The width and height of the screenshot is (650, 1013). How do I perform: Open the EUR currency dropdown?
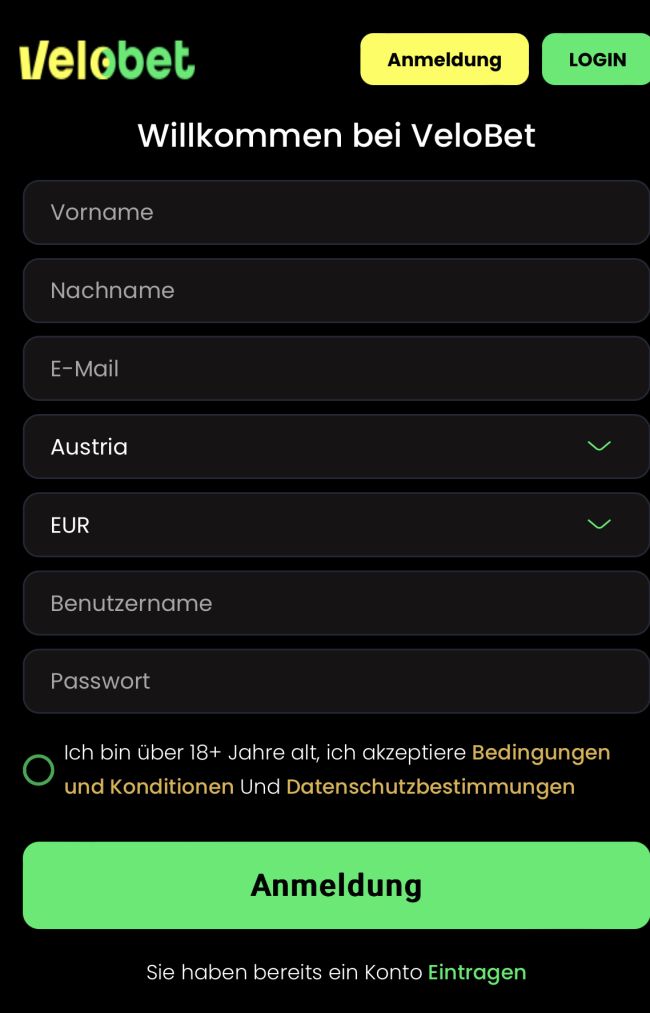(336, 524)
